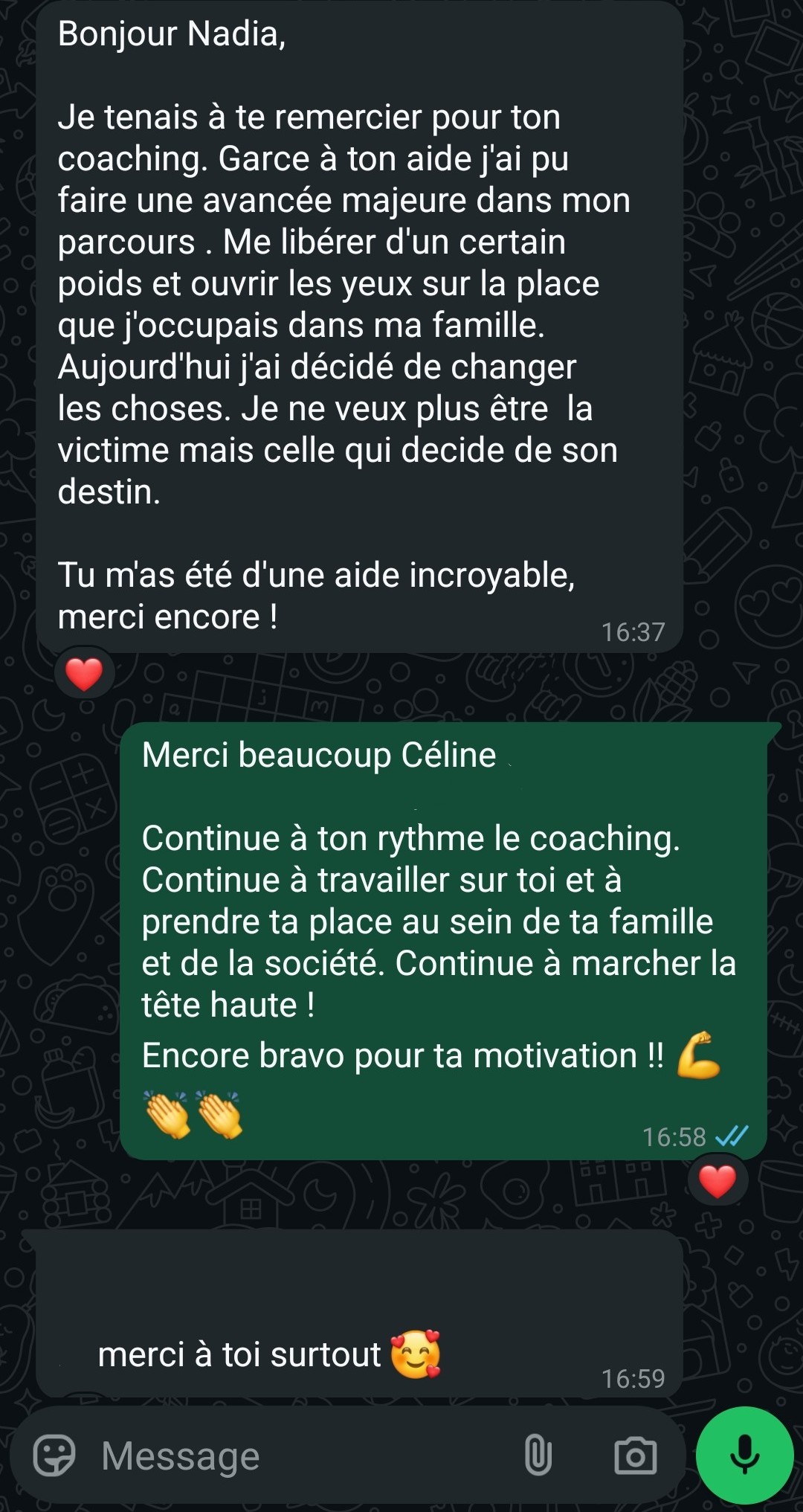Tap the microphone voice message button
This screenshot has width=803, height=1512.
[x=744, y=1455]
